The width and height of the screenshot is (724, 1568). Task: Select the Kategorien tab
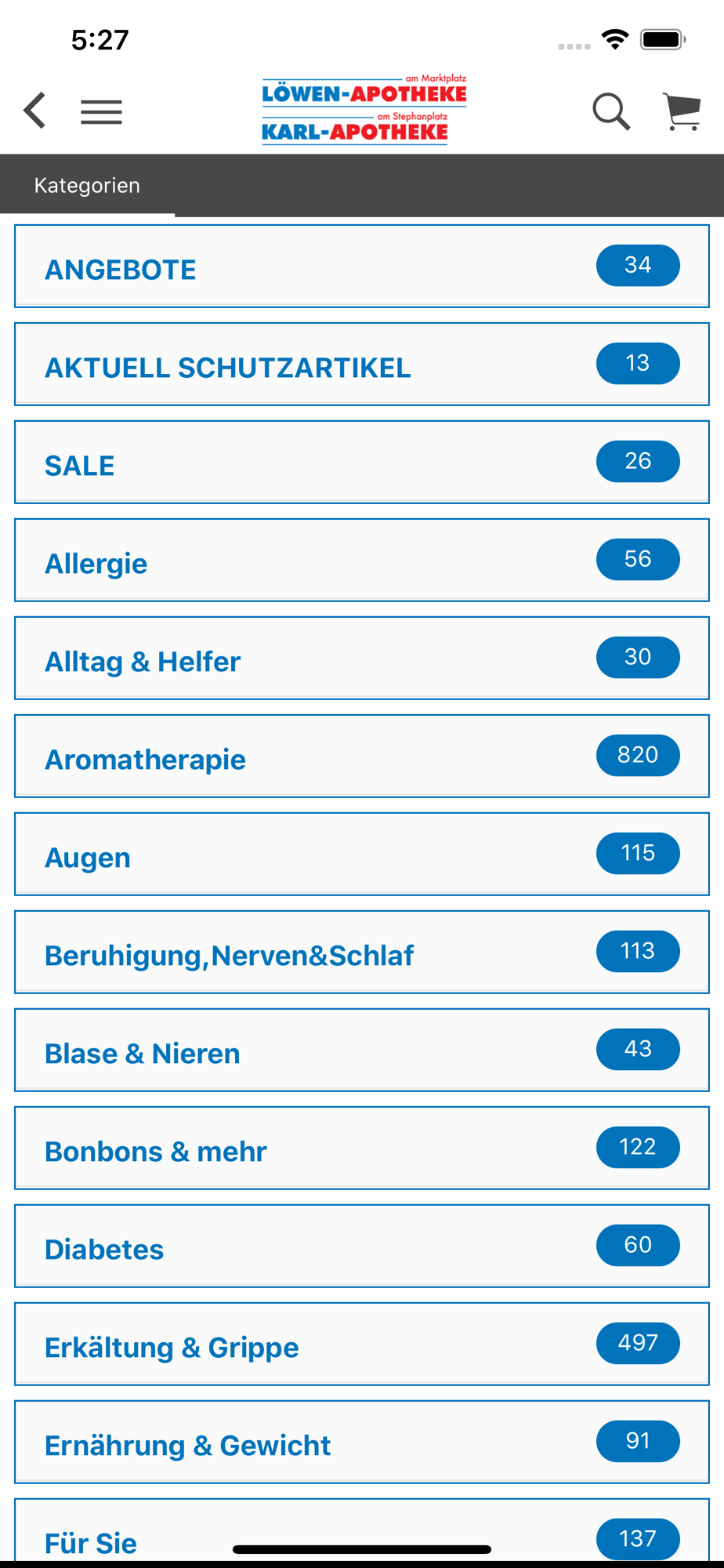[x=87, y=186]
